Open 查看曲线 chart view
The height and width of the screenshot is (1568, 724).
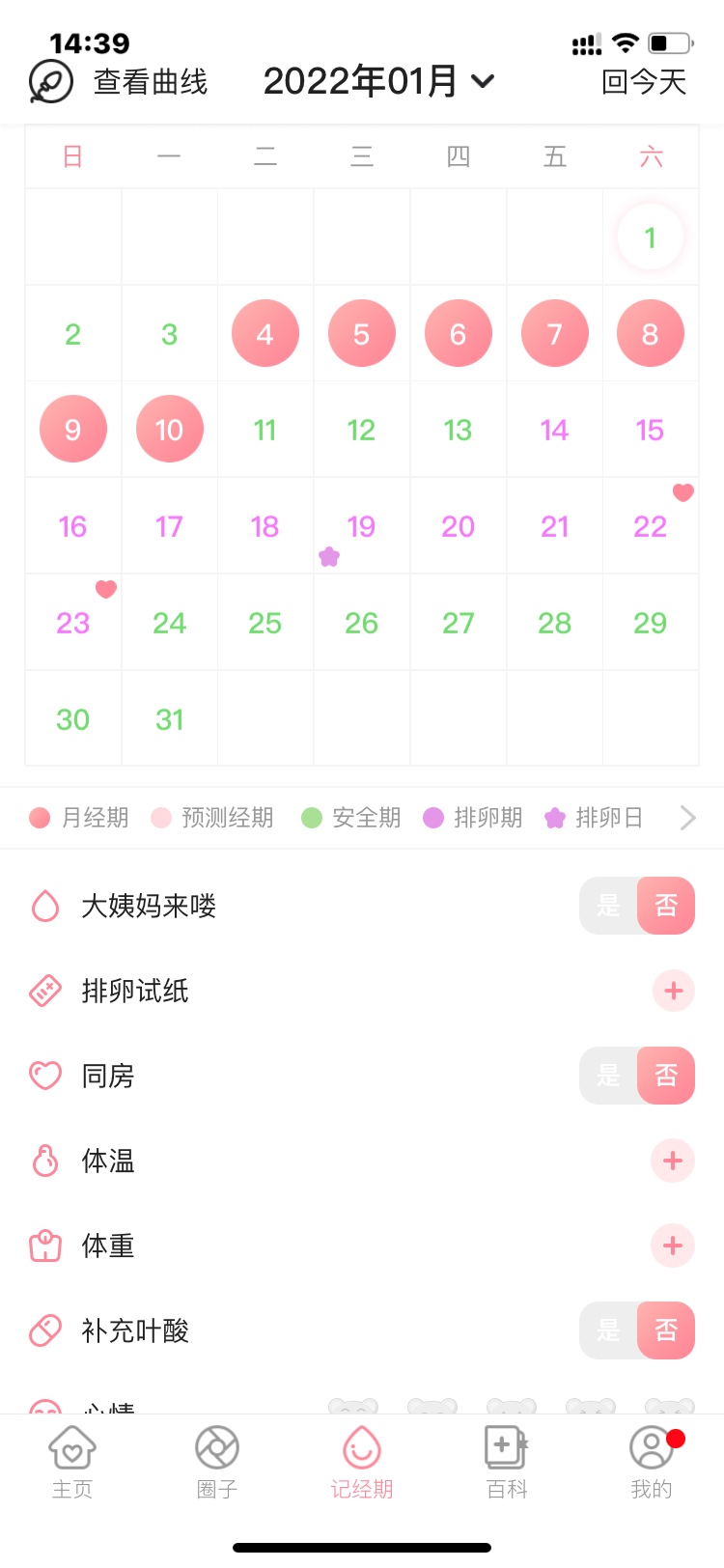pyautogui.click(x=120, y=82)
